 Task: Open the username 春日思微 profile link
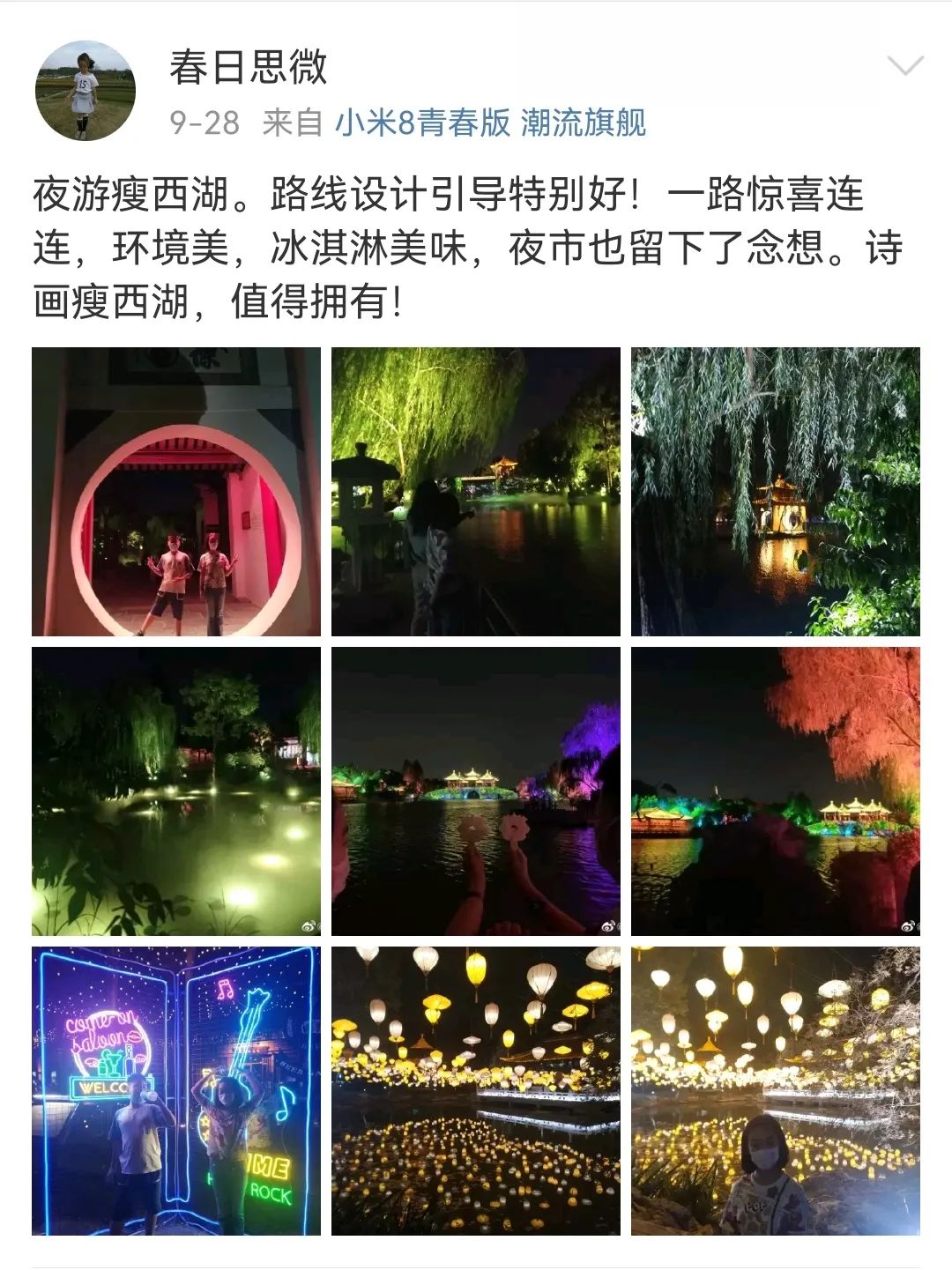pos(248,68)
